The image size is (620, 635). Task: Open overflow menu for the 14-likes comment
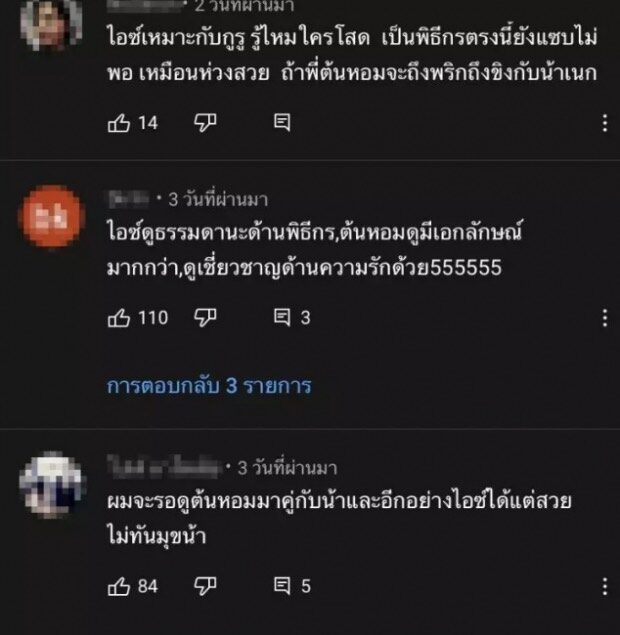click(x=604, y=123)
